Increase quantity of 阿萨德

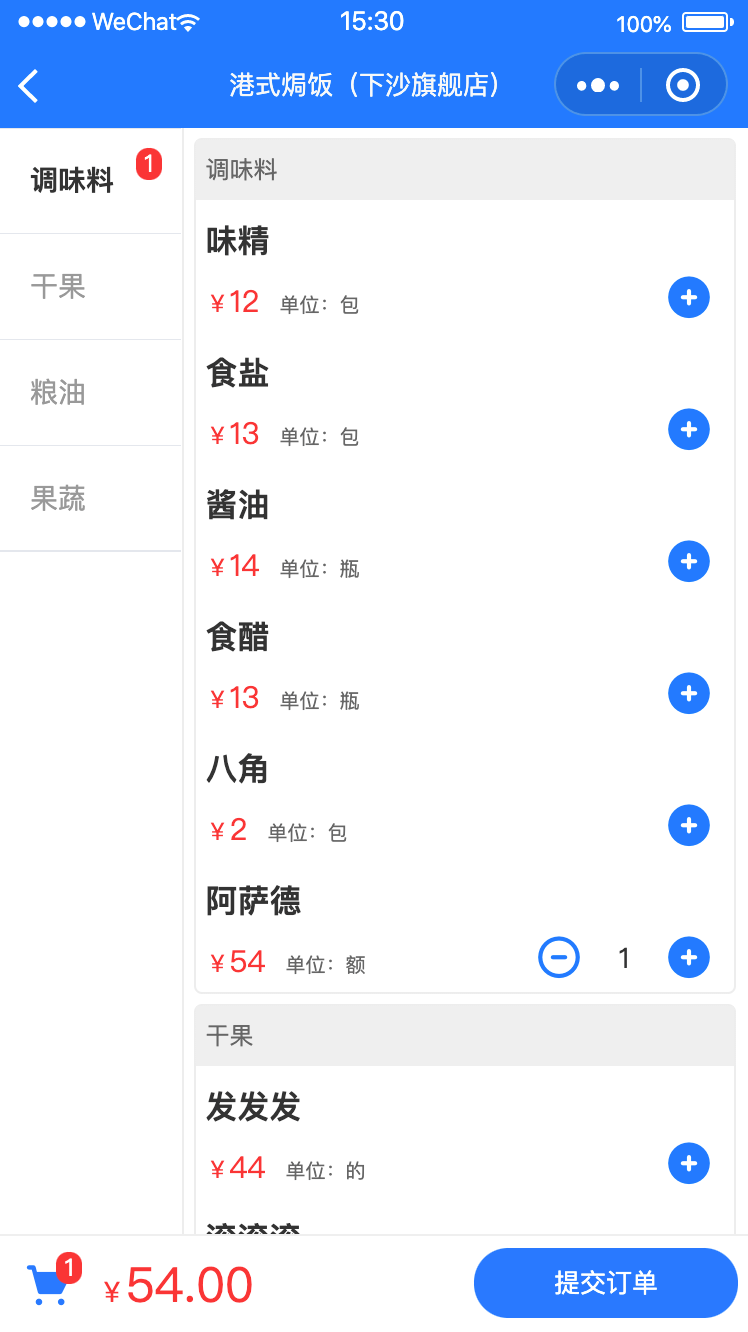(x=689, y=957)
